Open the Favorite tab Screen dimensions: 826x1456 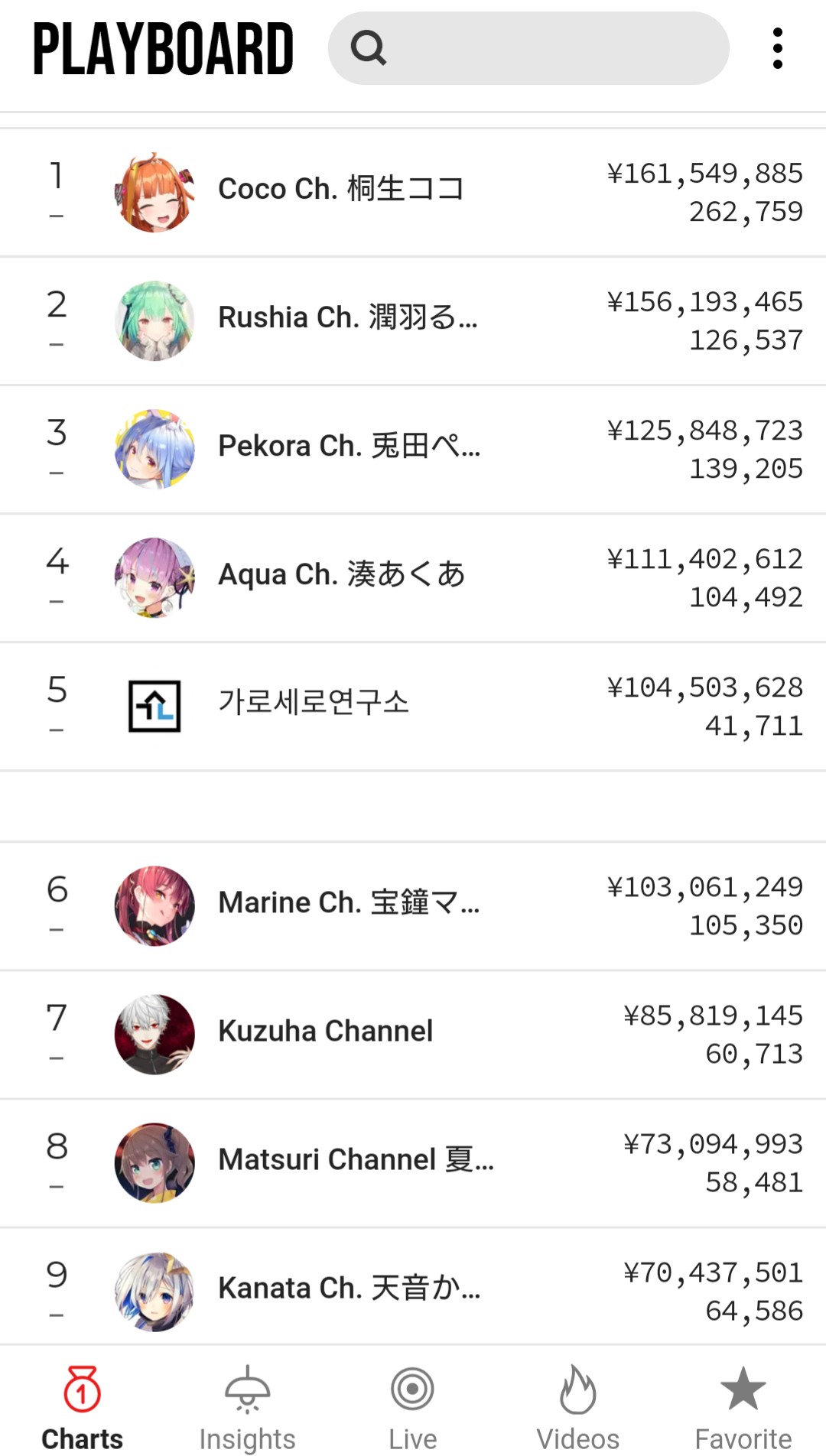(743, 1407)
